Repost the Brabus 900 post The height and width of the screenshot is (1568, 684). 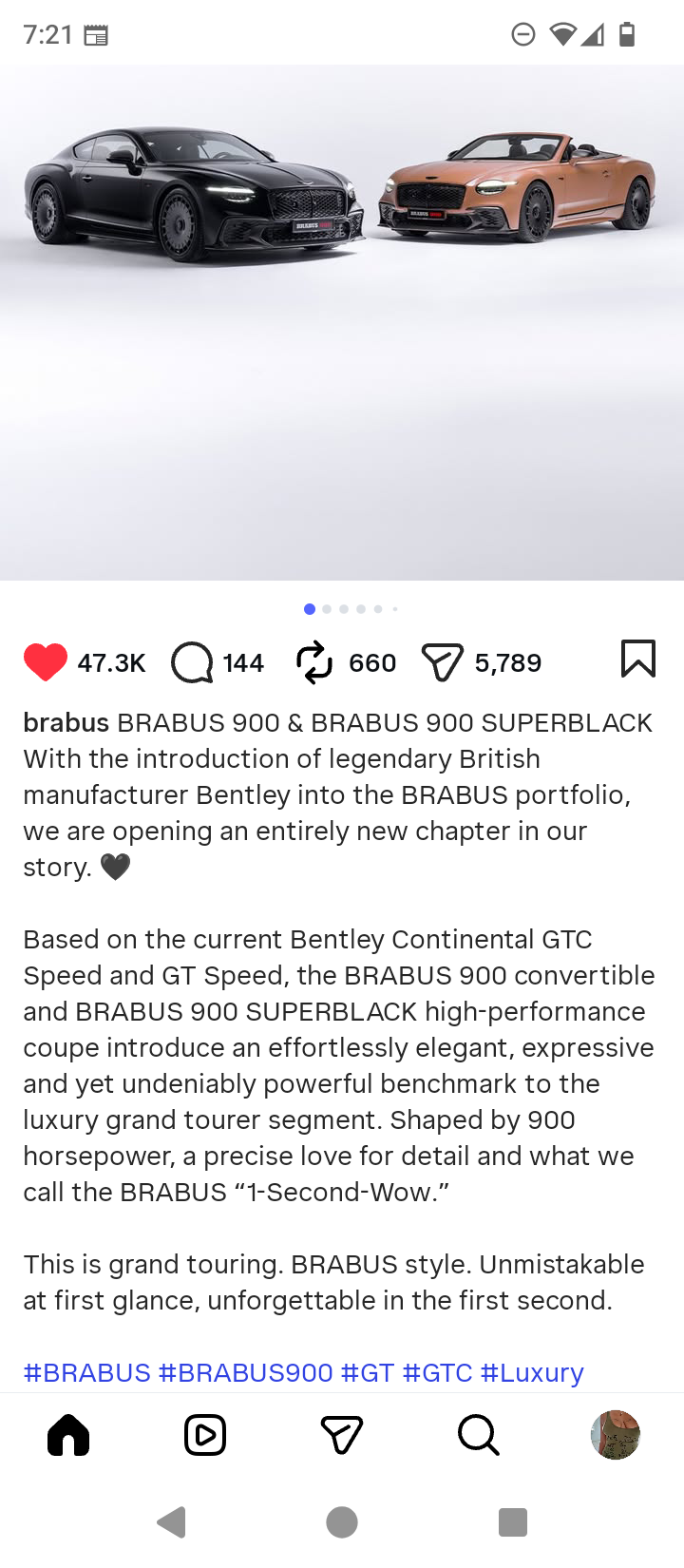pos(314,662)
